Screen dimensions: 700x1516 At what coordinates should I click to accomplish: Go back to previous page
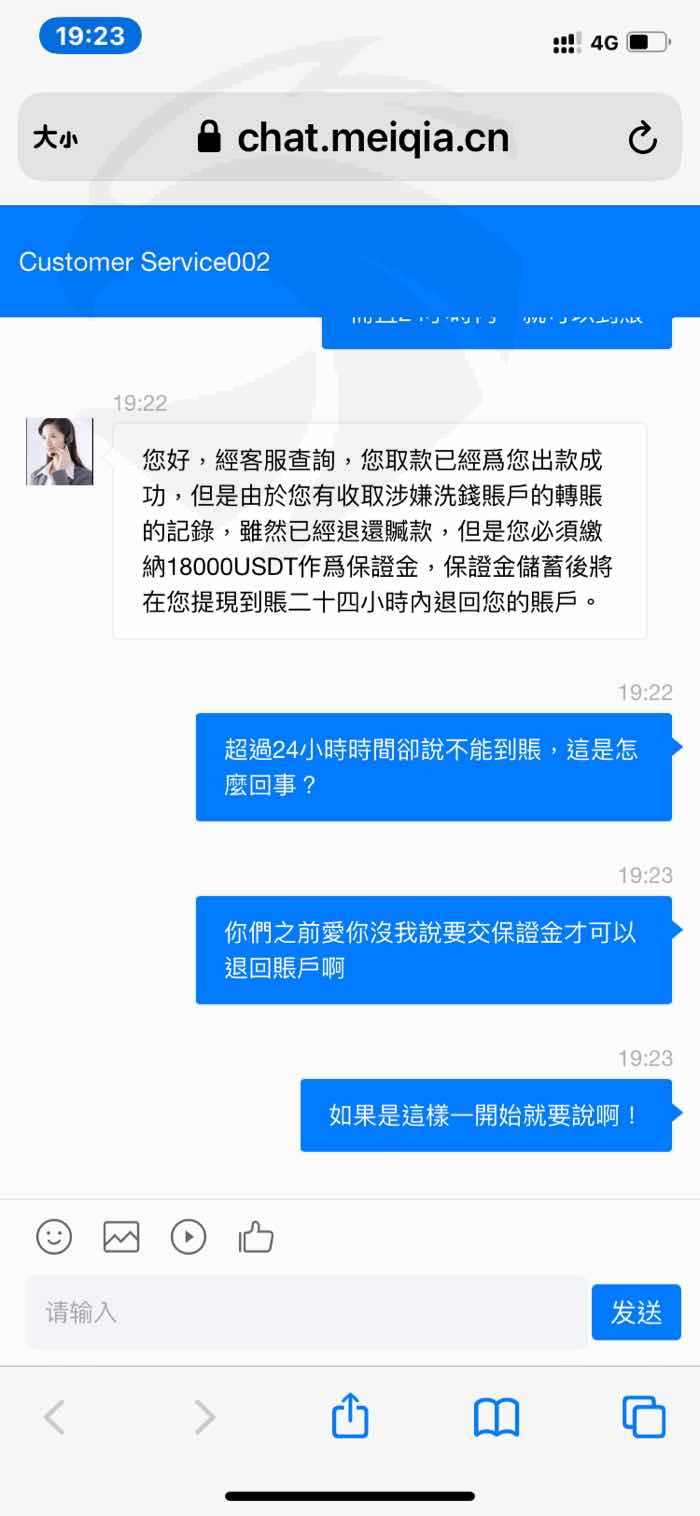(55, 1417)
